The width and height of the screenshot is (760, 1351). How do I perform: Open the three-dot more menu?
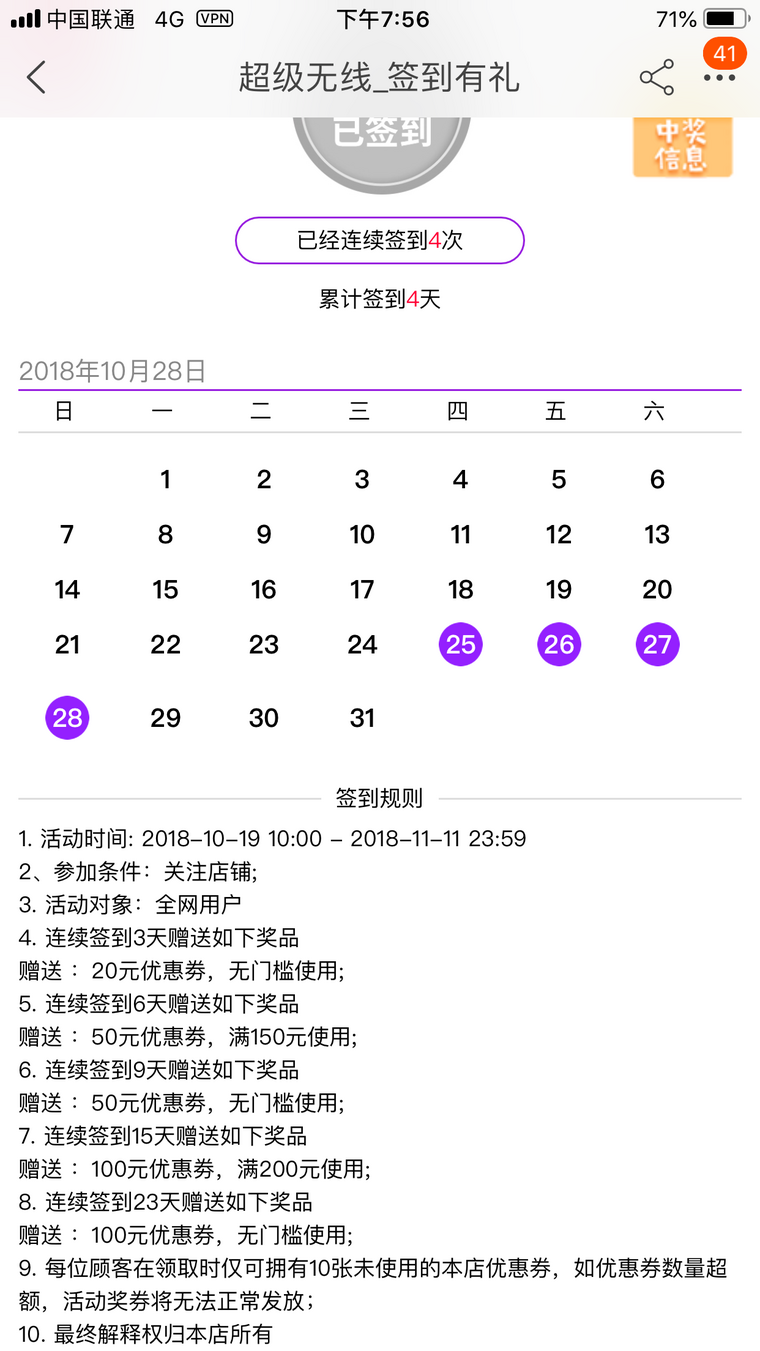(719, 78)
